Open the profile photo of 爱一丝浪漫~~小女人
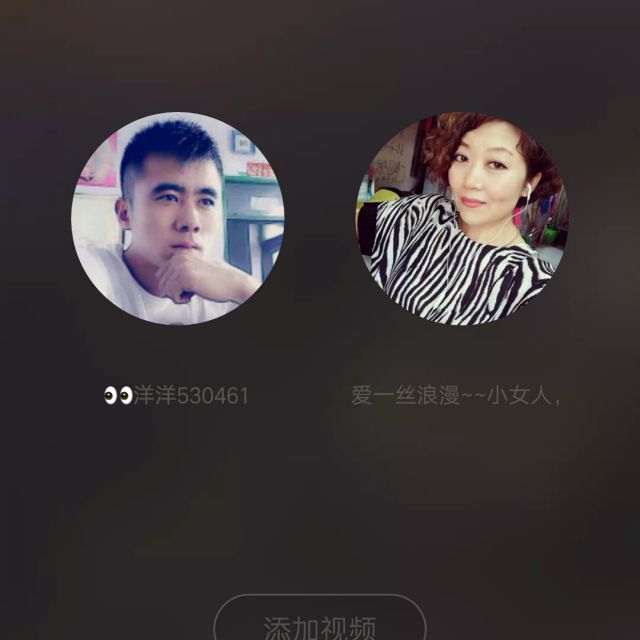 point(461,219)
